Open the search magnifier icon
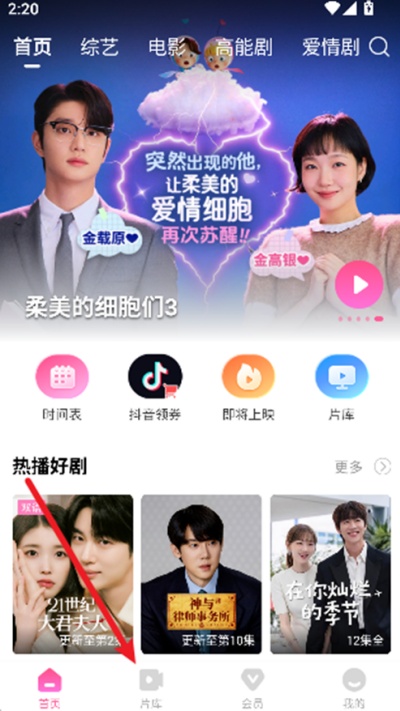400x711 pixels. [379, 47]
